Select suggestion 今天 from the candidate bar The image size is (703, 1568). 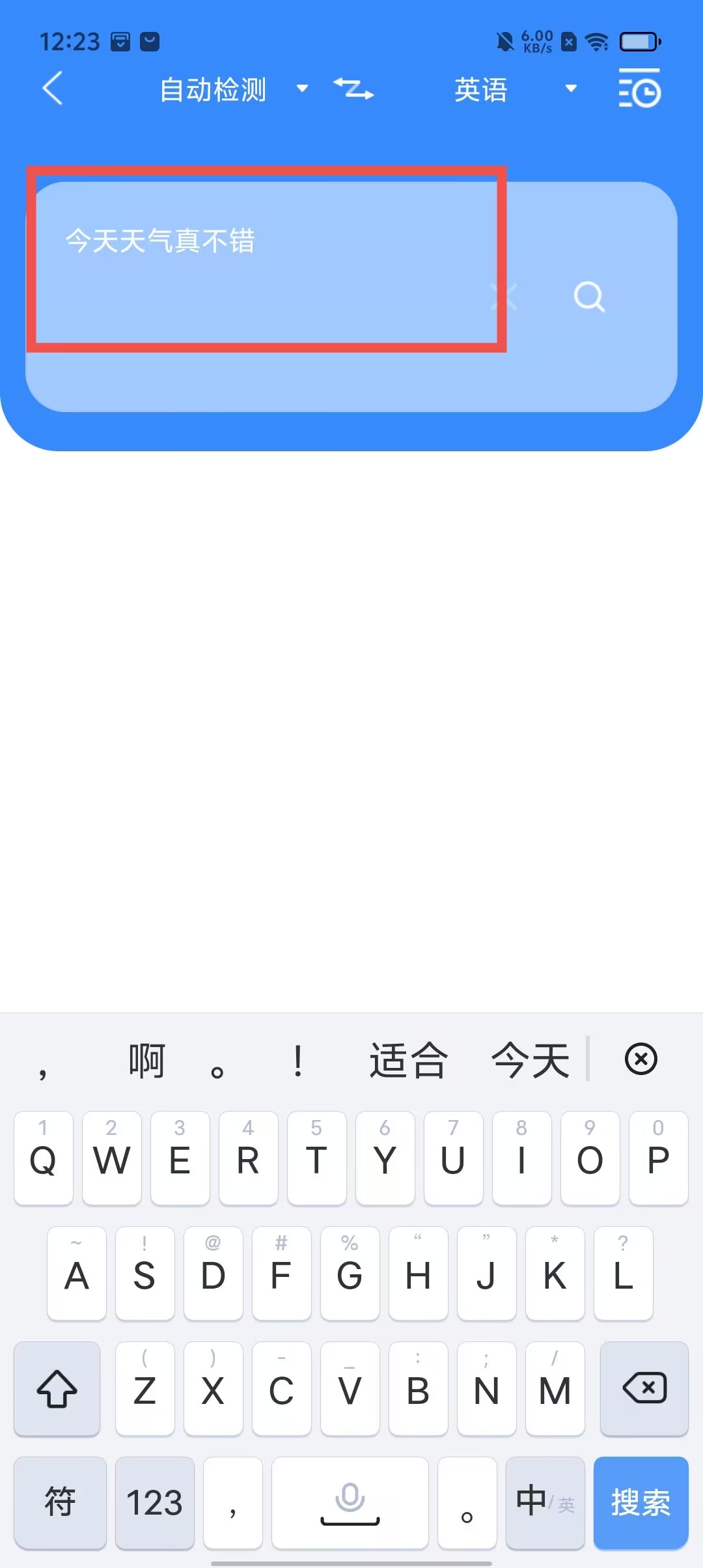coord(531,1060)
